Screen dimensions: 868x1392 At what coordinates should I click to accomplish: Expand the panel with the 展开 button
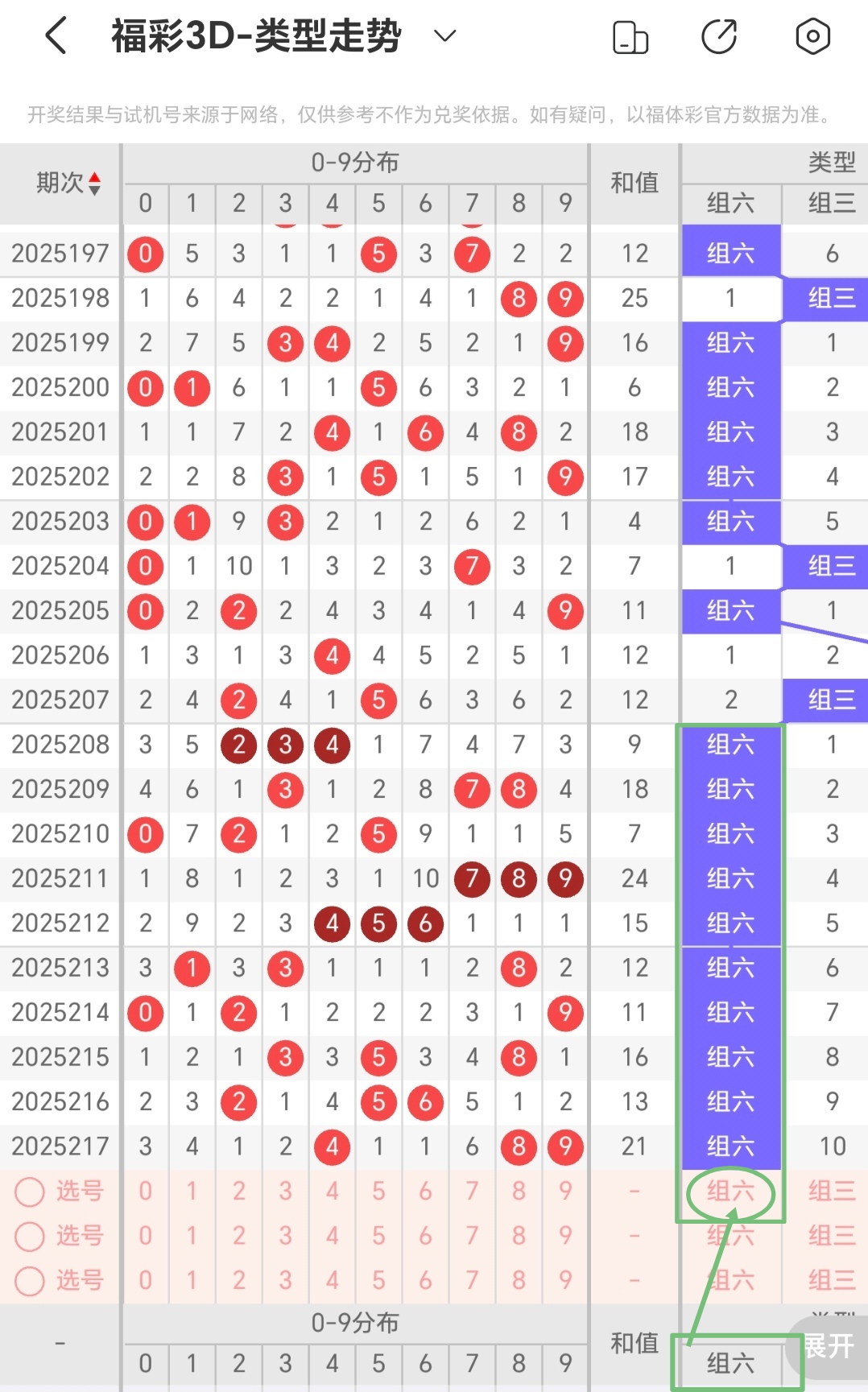click(829, 1345)
